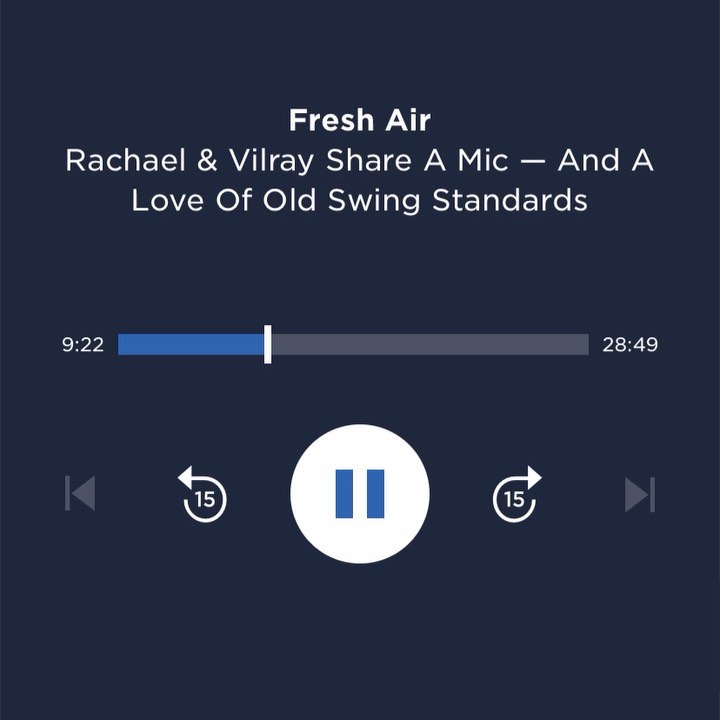
Task: Go to the previous track
Action: [80, 494]
